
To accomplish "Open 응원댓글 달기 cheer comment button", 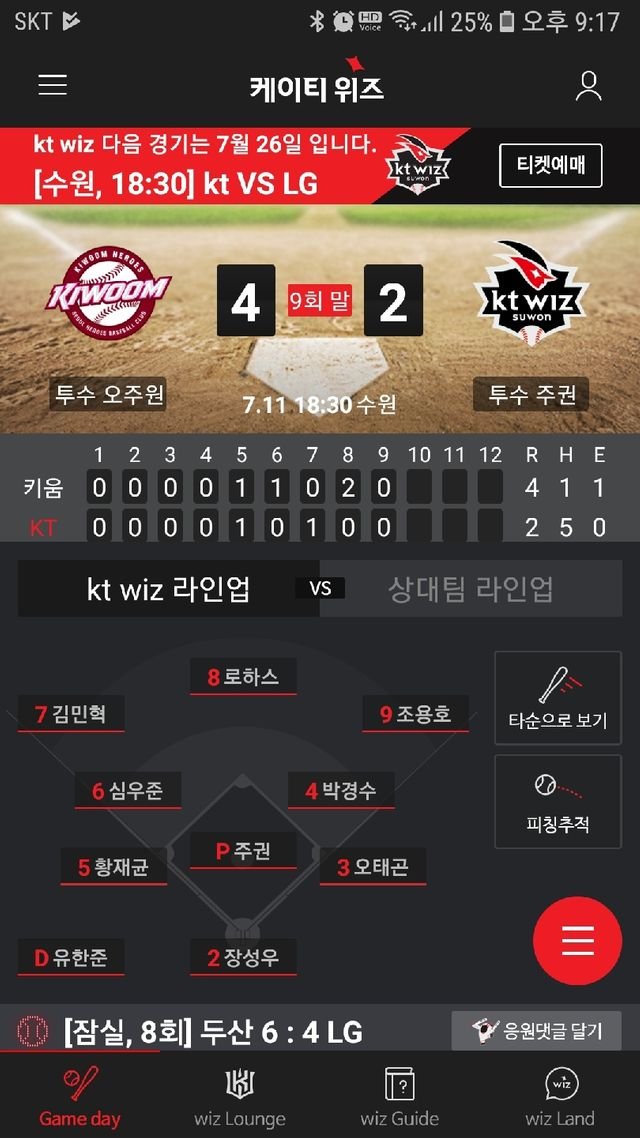I will (537, 1030).
